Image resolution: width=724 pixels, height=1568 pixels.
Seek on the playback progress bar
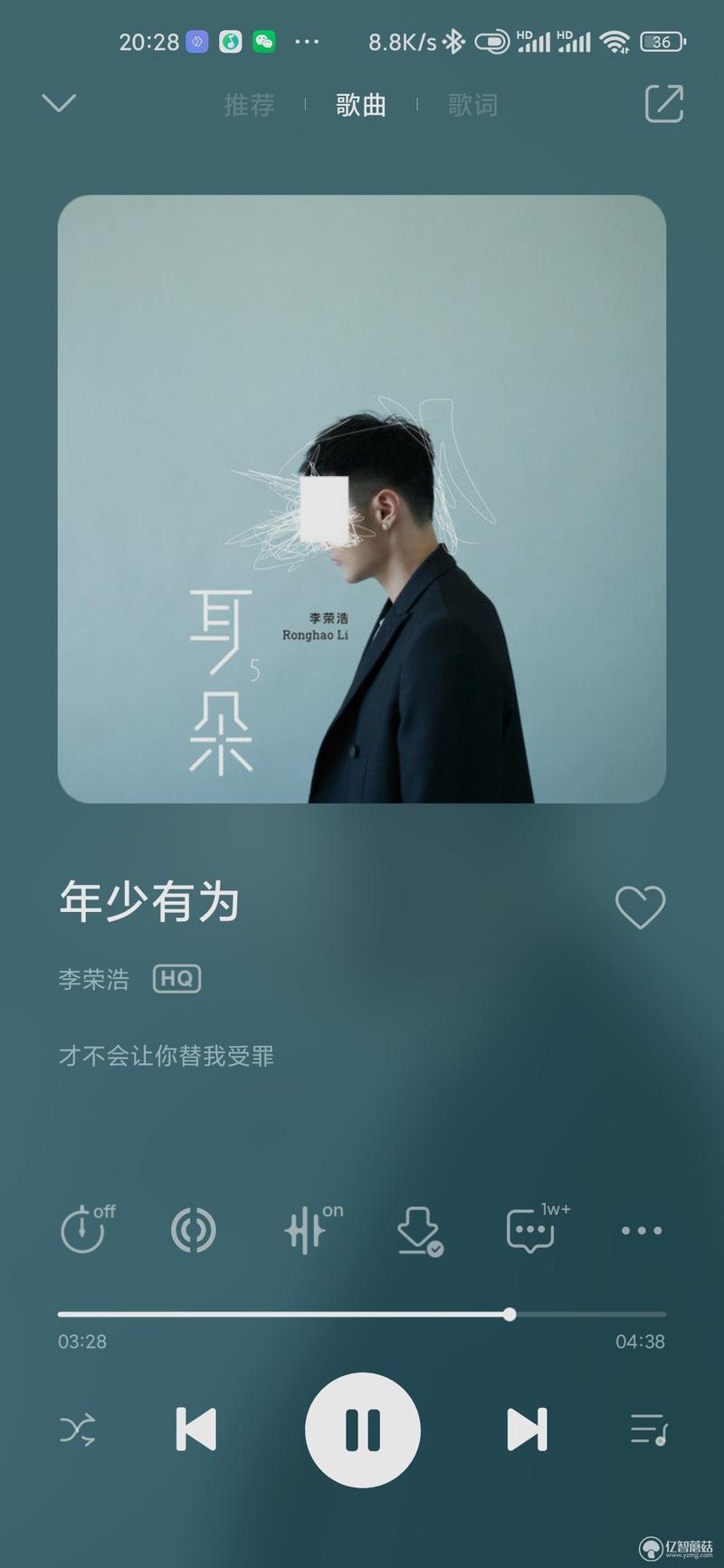(x=362, y=1314)
